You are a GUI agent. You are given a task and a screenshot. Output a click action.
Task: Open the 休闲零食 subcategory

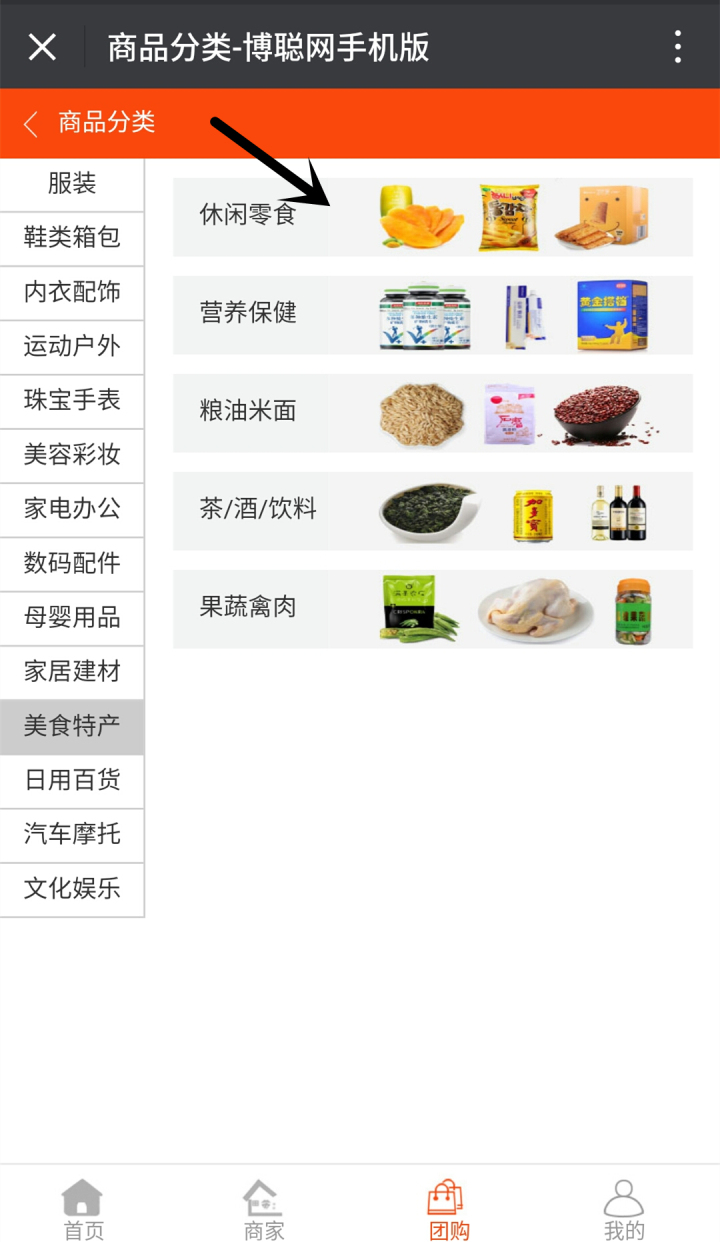[433, 217]
